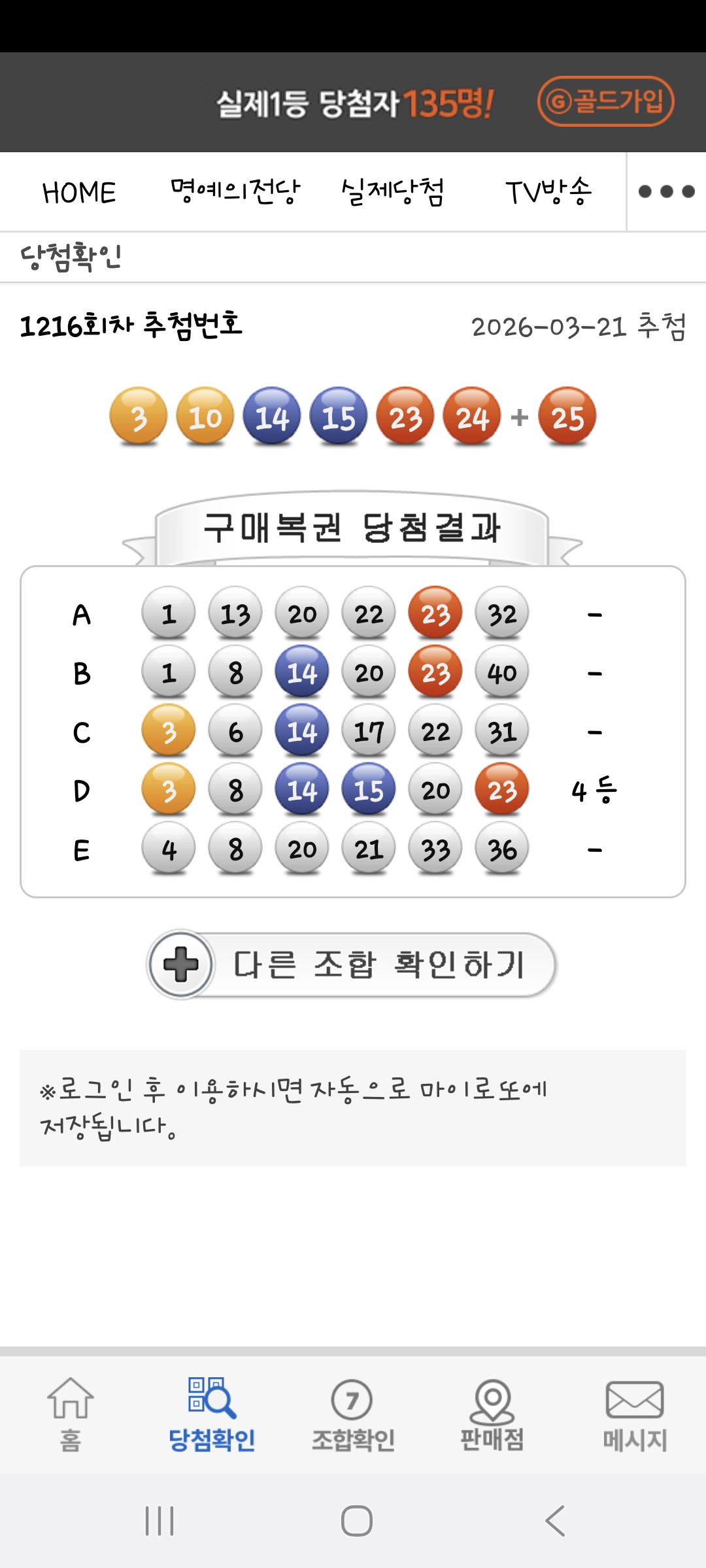
Task: Open the 명예의전당 tab
Action: (x=235, y=191)
